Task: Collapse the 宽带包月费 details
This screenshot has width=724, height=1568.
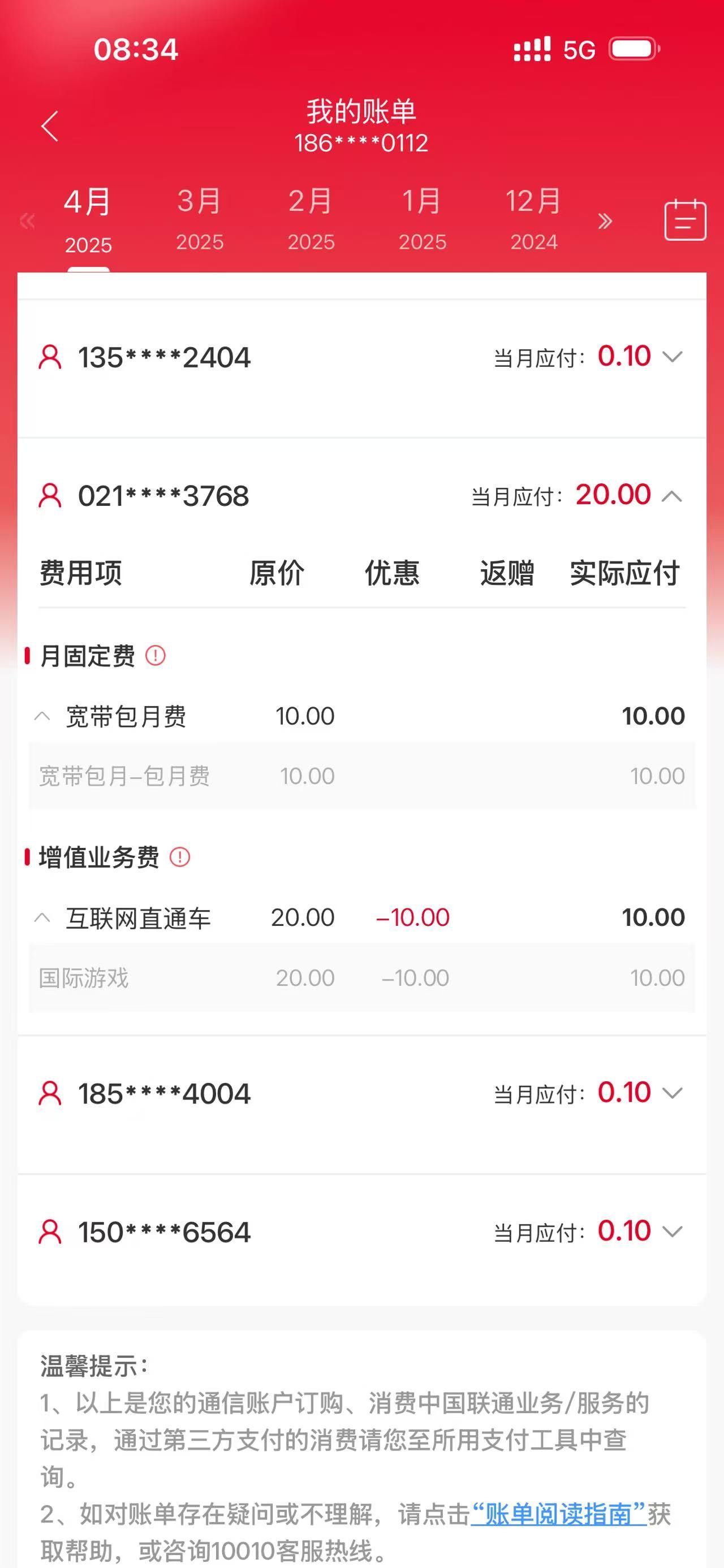Action: [x=42, y=716]
